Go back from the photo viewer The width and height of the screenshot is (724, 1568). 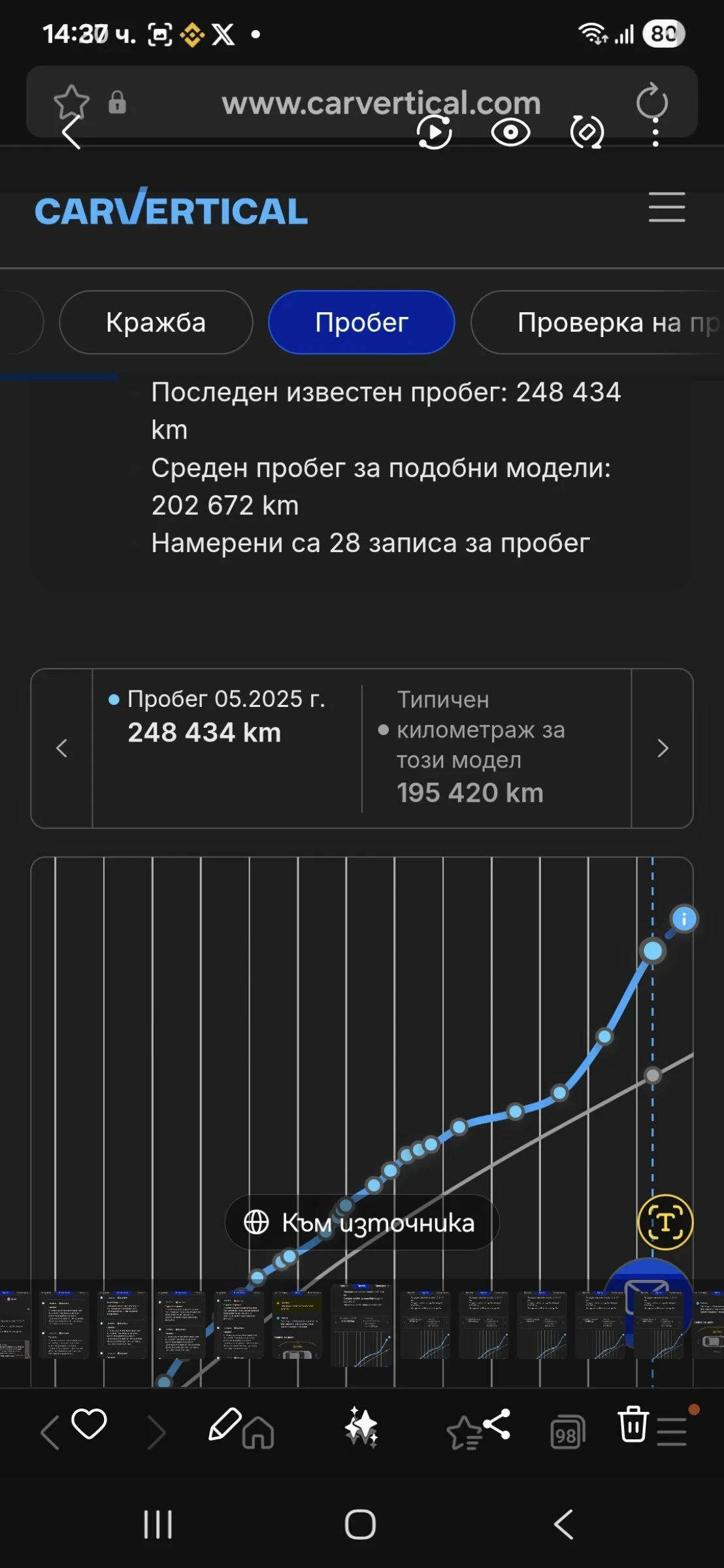coord(72,133)
